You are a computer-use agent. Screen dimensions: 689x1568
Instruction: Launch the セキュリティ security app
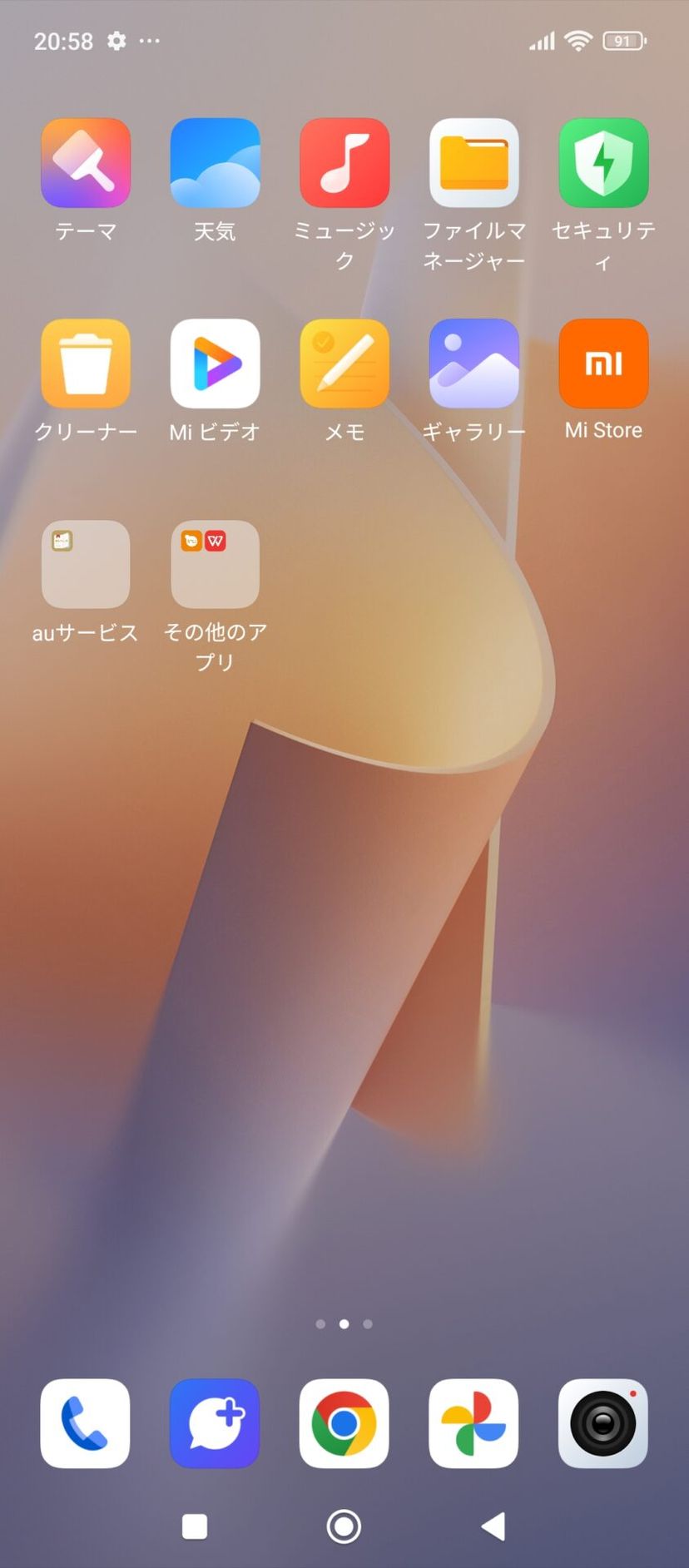(603, 163)
